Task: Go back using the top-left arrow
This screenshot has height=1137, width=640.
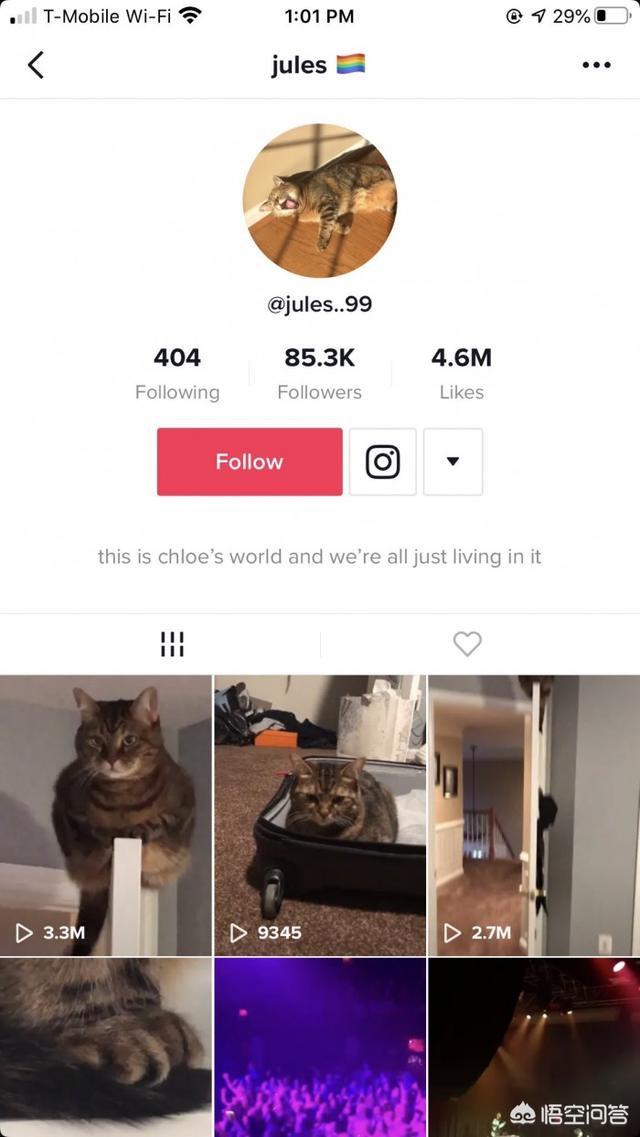Action: click(36, 65)
